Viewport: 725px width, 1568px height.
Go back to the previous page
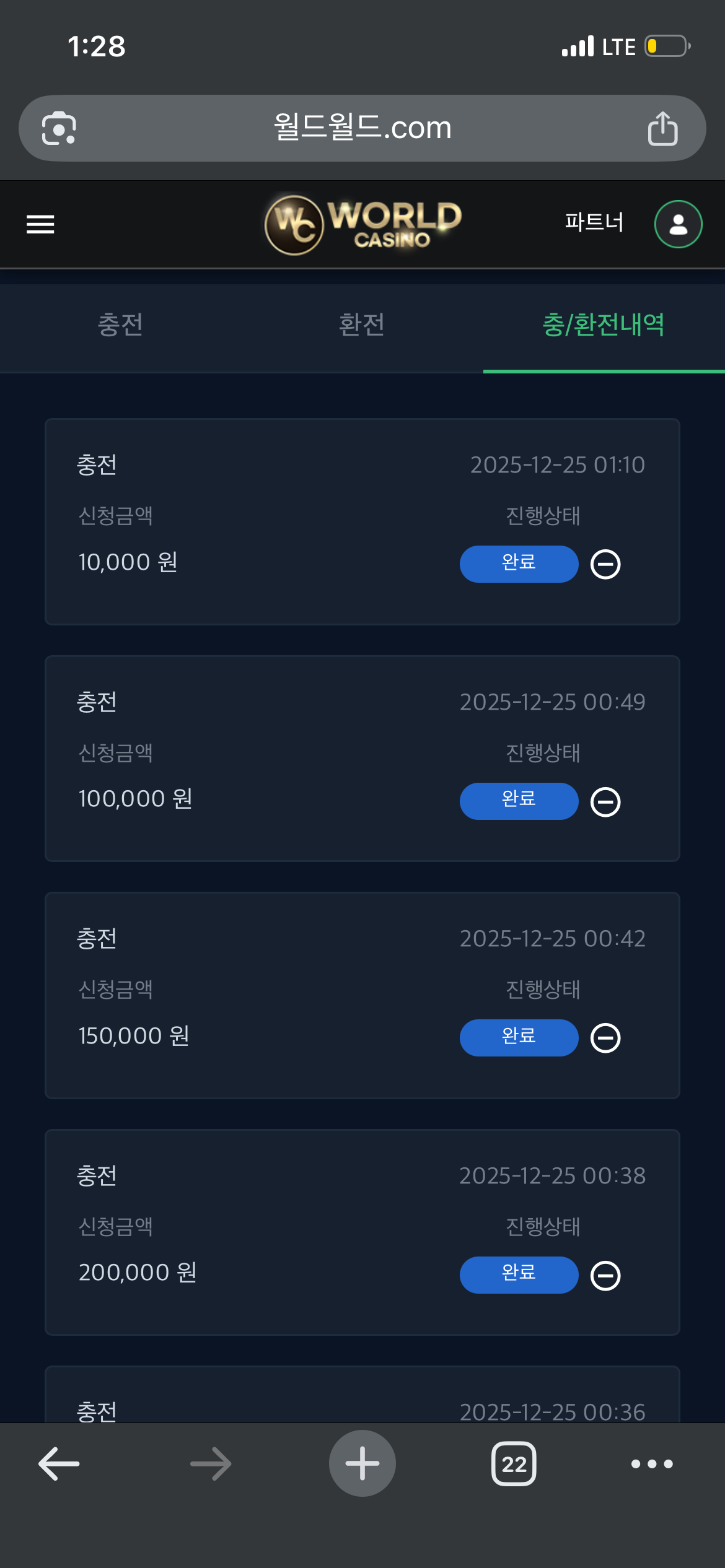(59, 1464)
